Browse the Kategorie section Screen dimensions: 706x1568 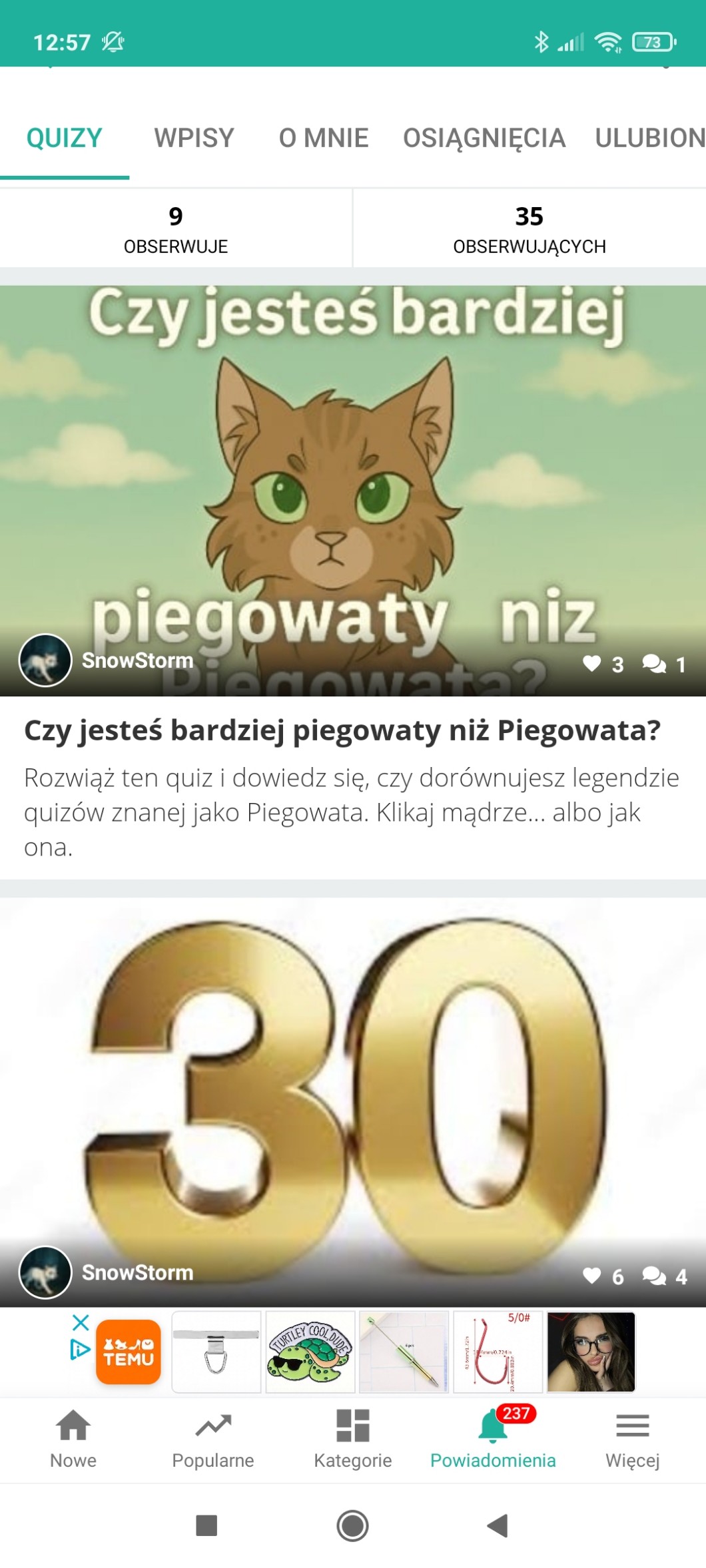pos(353,1439)
